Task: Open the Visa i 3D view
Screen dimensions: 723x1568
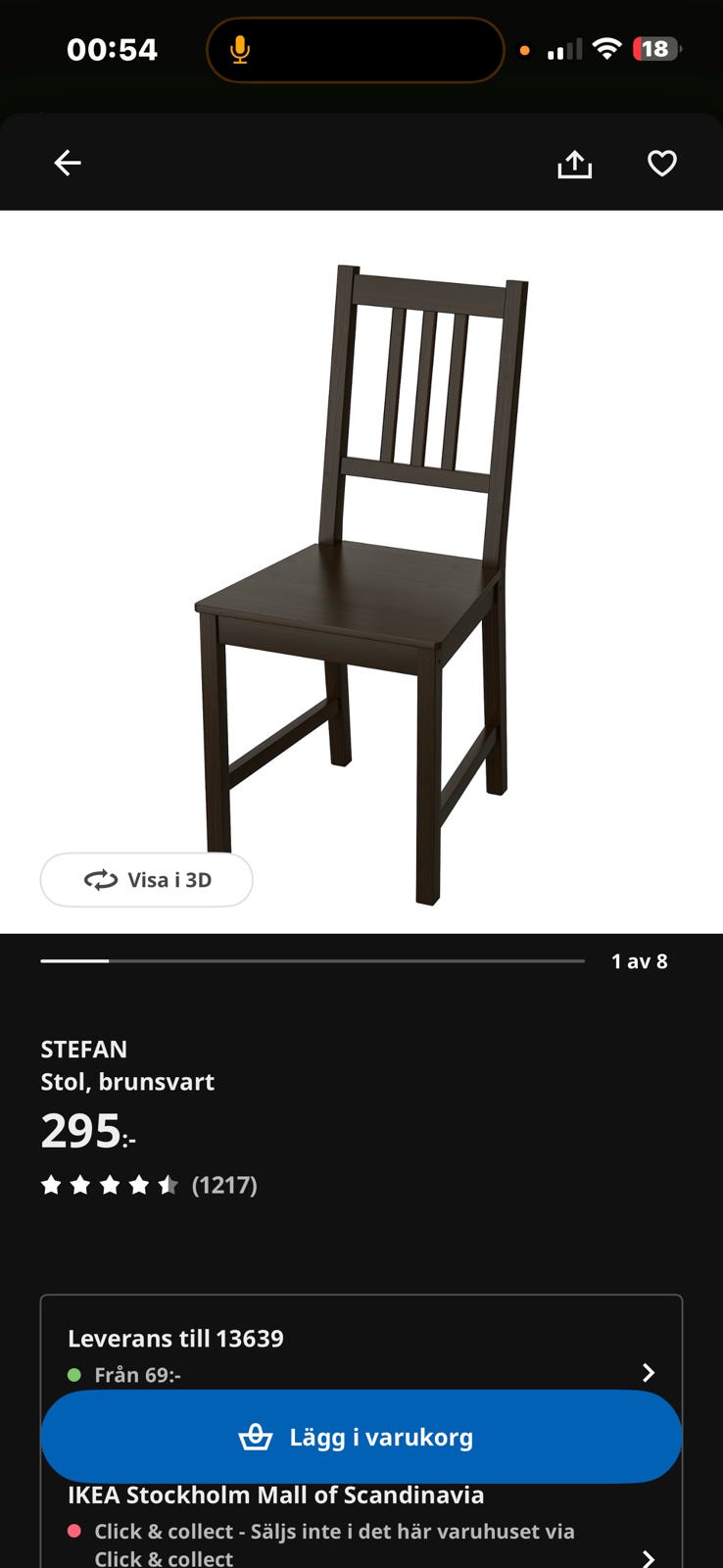Action: 147,880
